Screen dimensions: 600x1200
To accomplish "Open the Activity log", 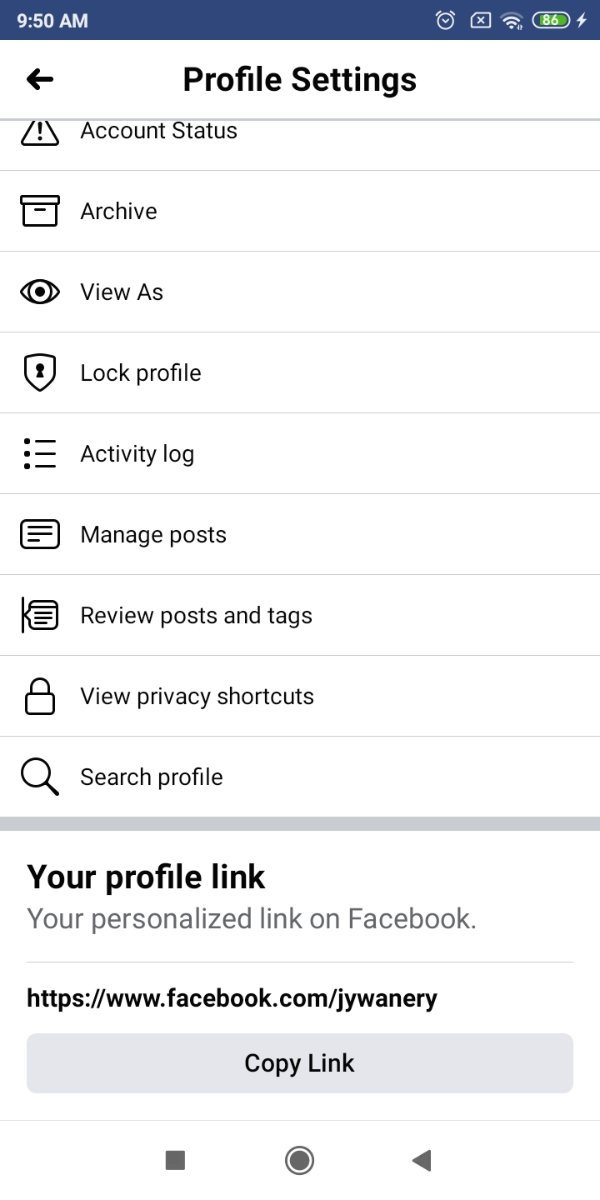I will [137, 454].
